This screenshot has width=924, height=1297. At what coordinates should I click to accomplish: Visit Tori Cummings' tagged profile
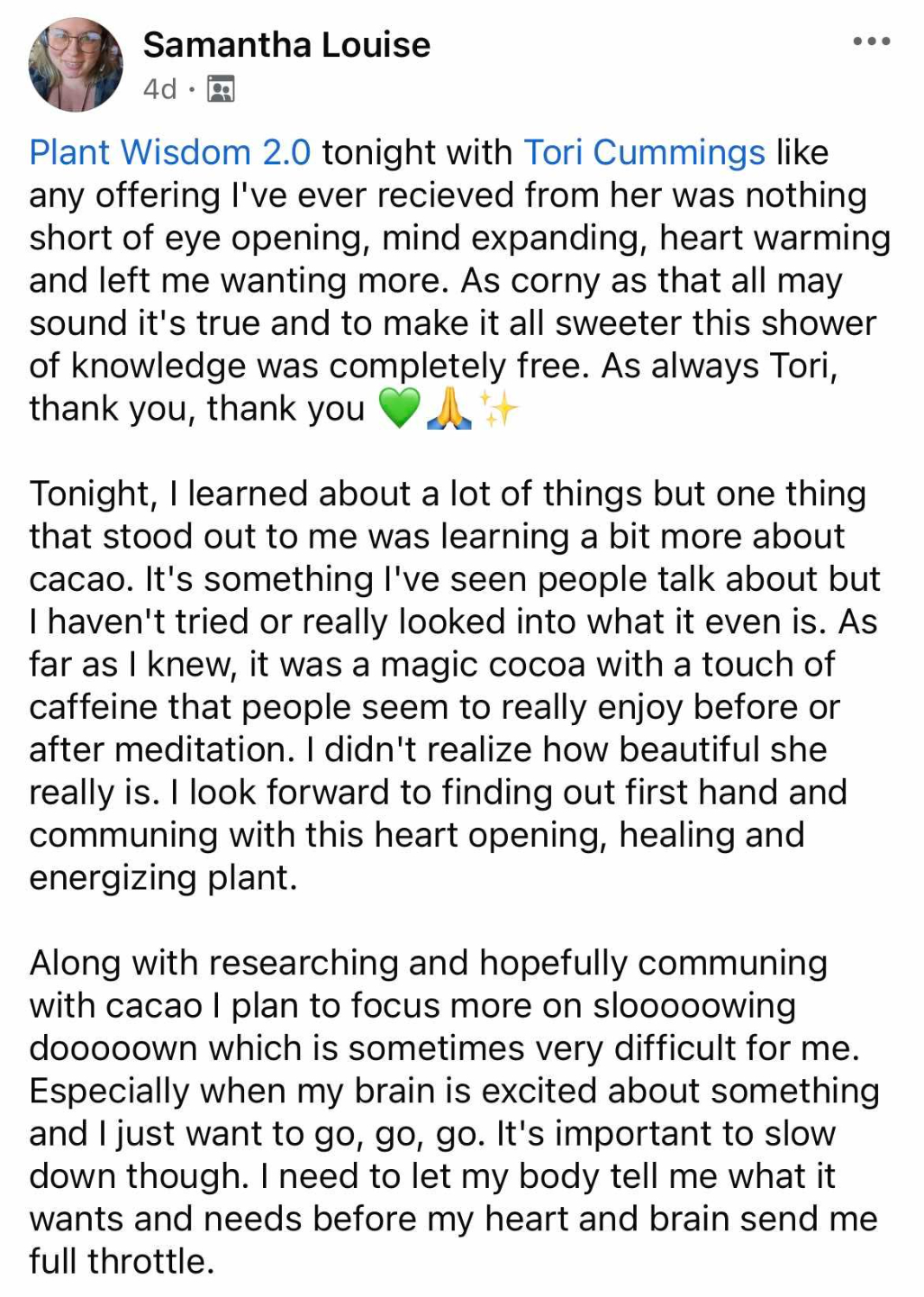[644, 152]
